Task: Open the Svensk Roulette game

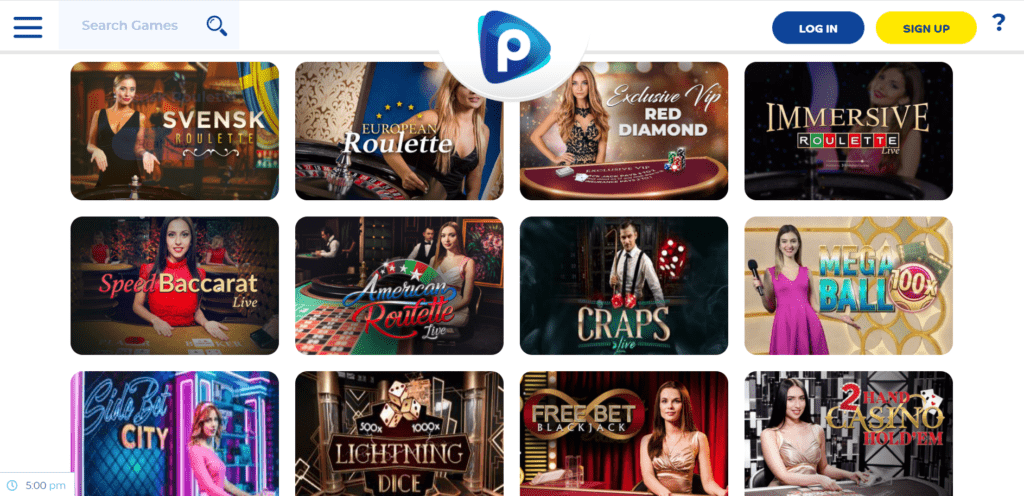Action: [174, 131]
